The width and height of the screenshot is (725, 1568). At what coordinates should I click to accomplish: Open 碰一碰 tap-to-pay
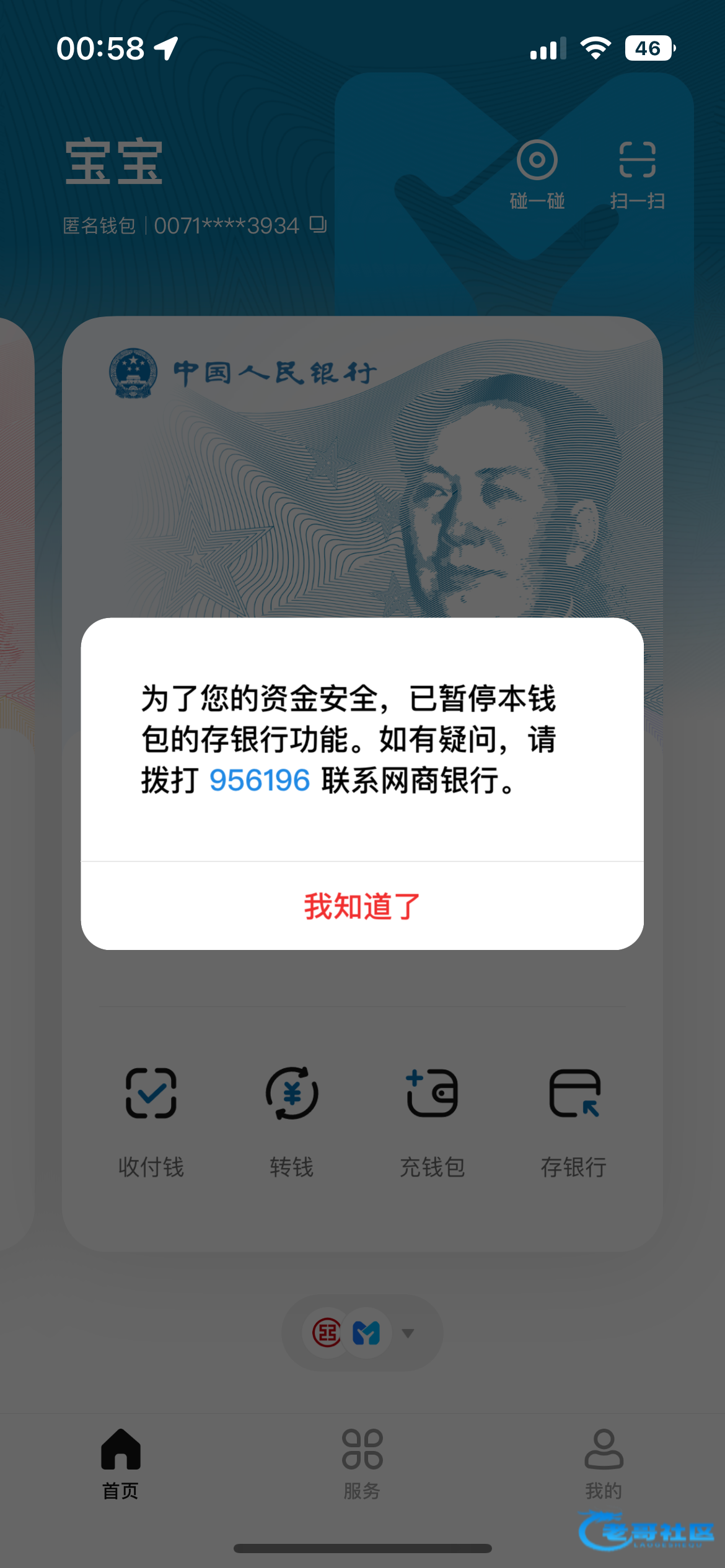537,175
